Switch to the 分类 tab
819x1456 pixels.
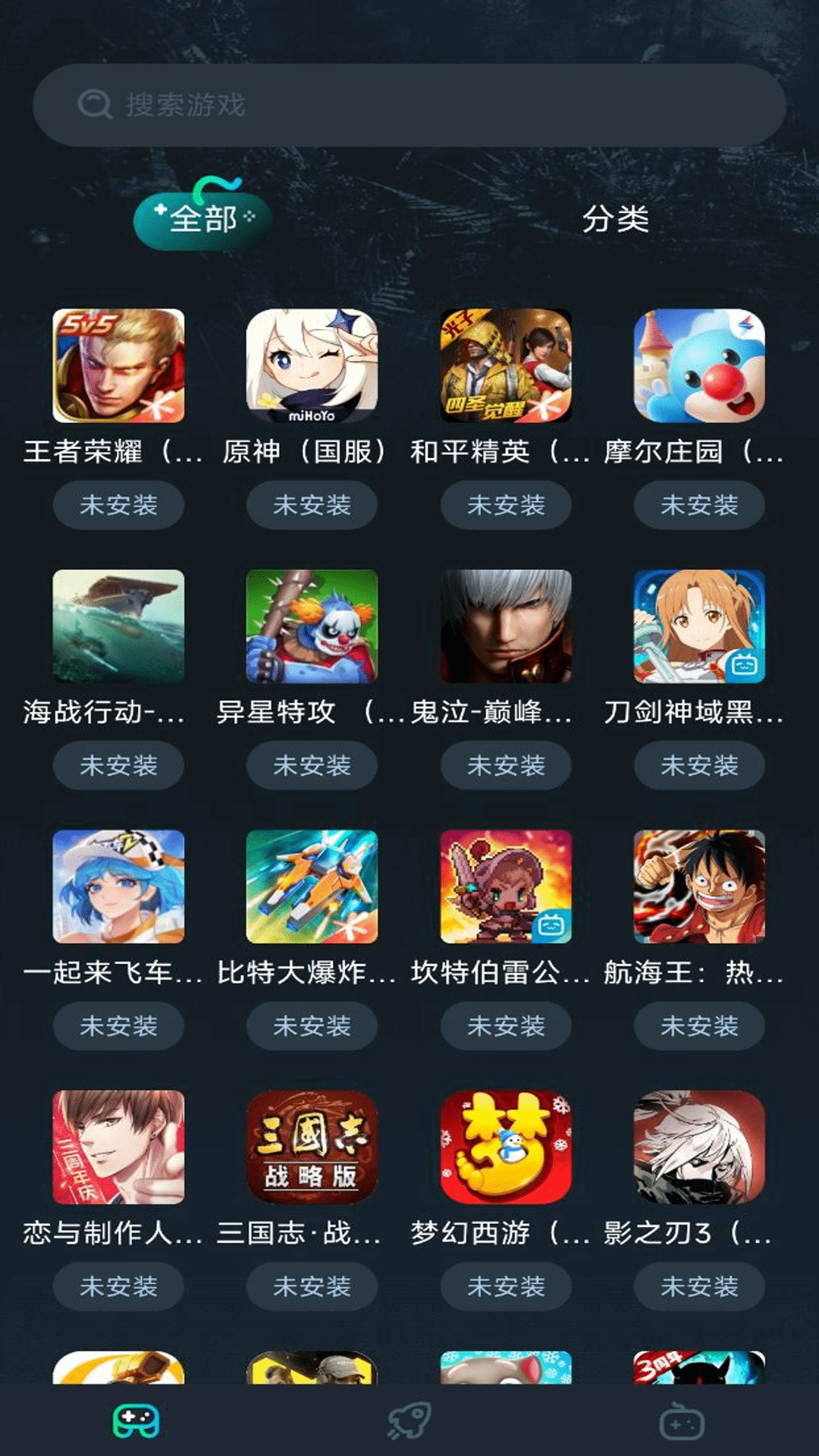click(615, 220)
